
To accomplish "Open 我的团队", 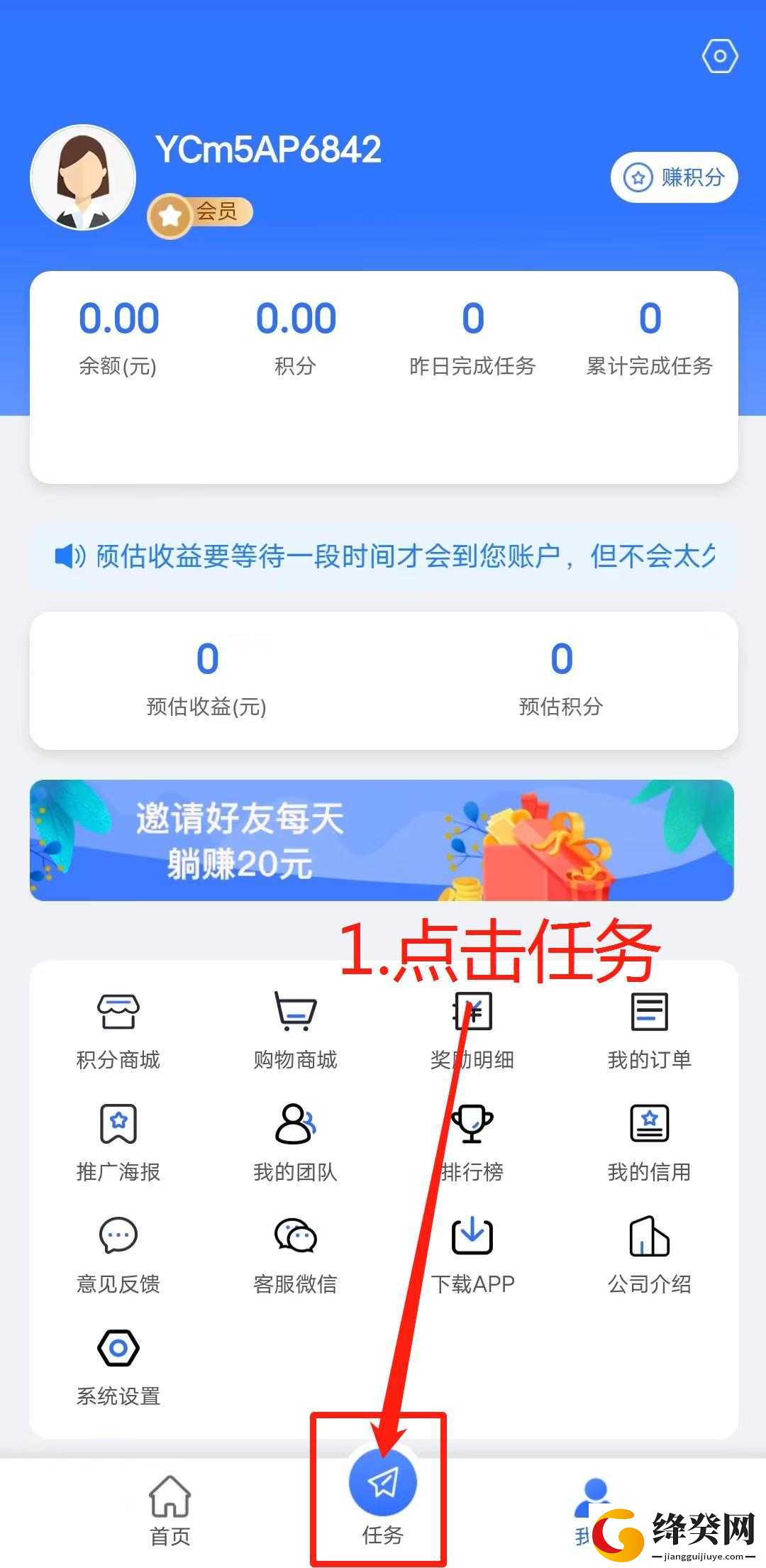I will click(x=295, y=1142).
